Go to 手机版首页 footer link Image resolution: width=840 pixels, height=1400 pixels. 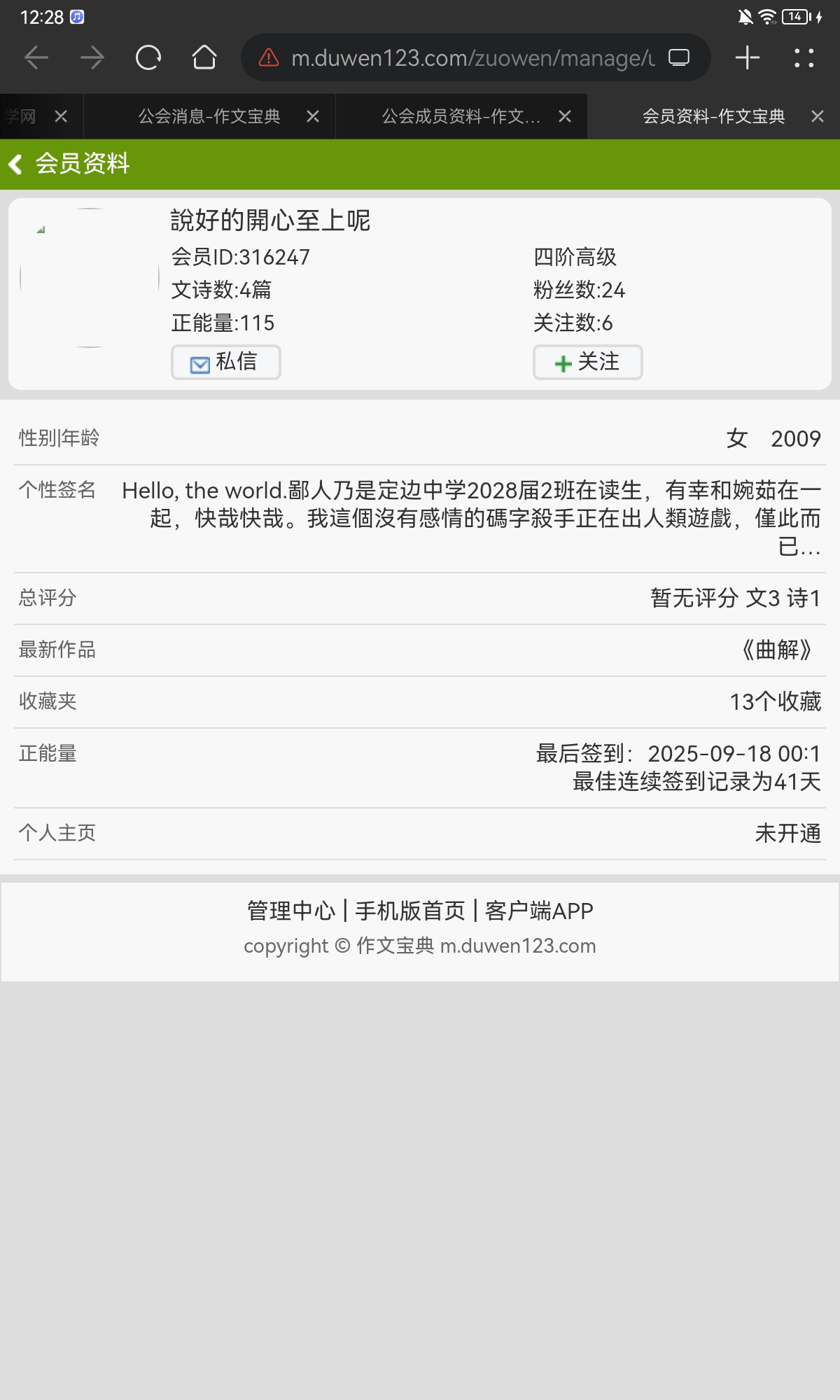click(x=410, y=911)
